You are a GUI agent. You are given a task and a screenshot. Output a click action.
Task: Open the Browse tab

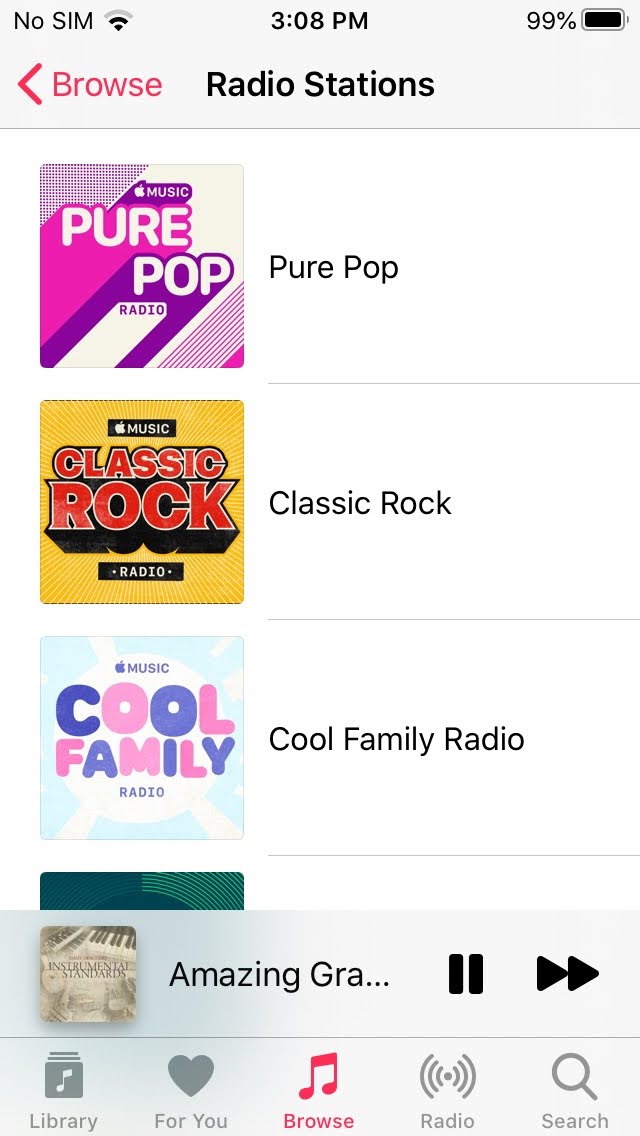point(319,1092)
